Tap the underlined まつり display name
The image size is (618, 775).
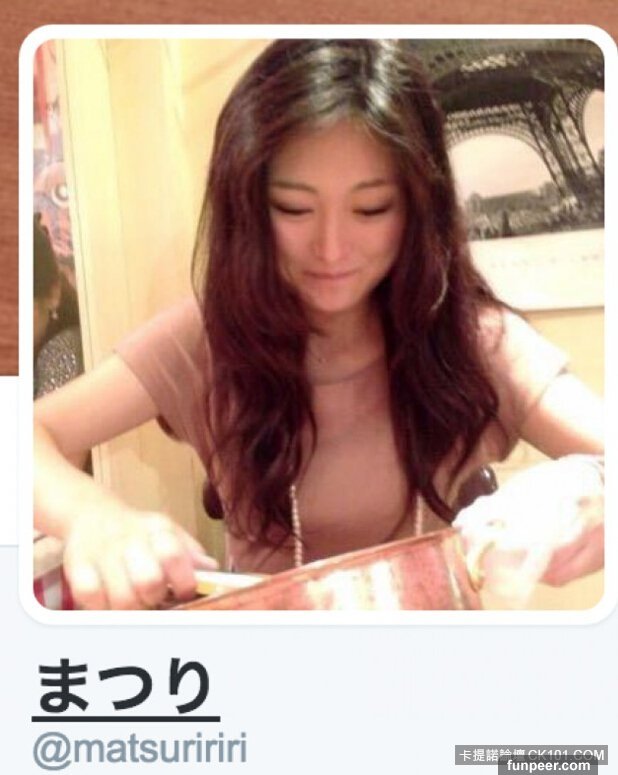pyautogui.click(x=125, y=686)
